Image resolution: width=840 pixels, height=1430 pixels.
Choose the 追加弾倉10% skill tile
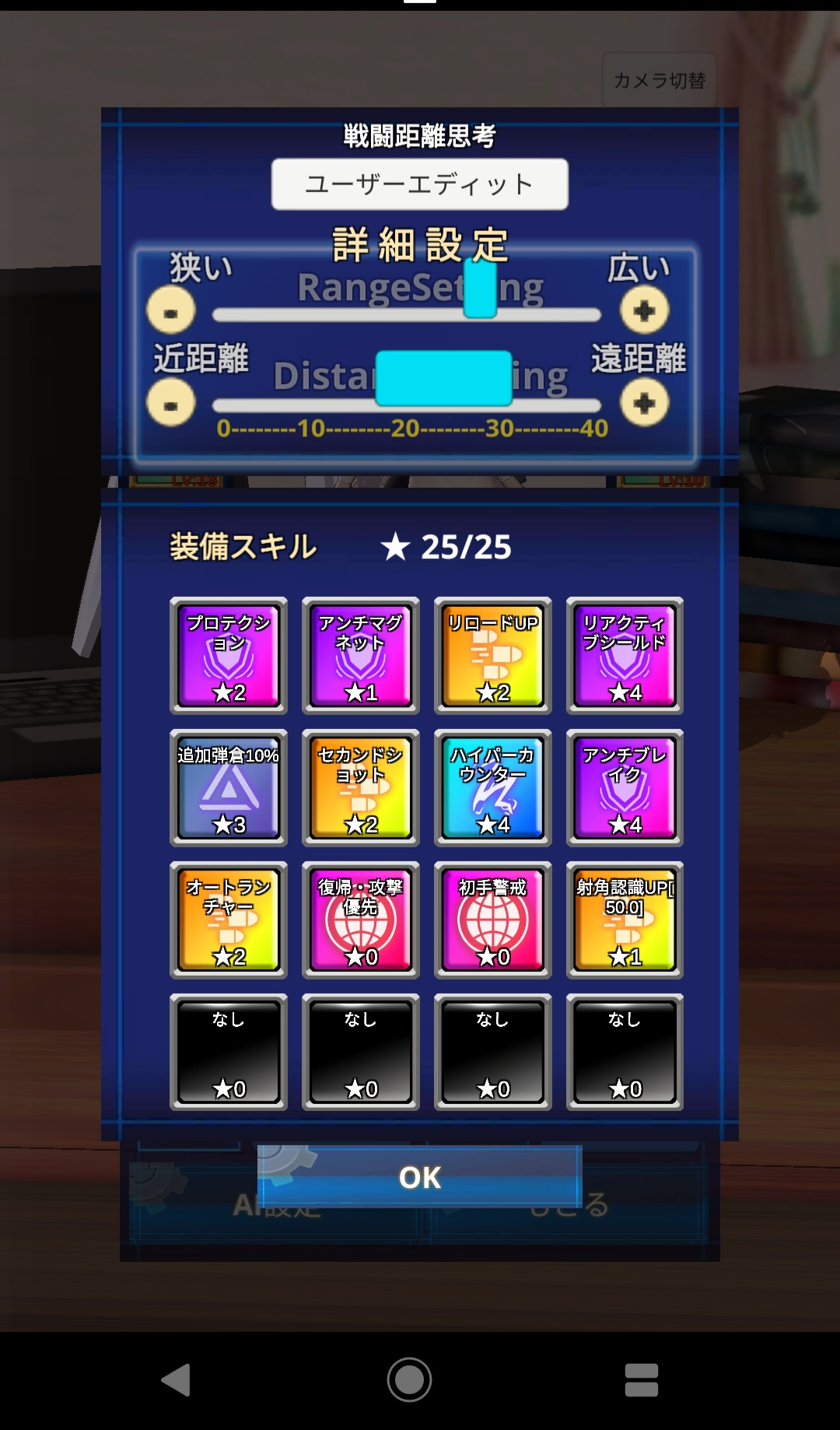point(229,788)
